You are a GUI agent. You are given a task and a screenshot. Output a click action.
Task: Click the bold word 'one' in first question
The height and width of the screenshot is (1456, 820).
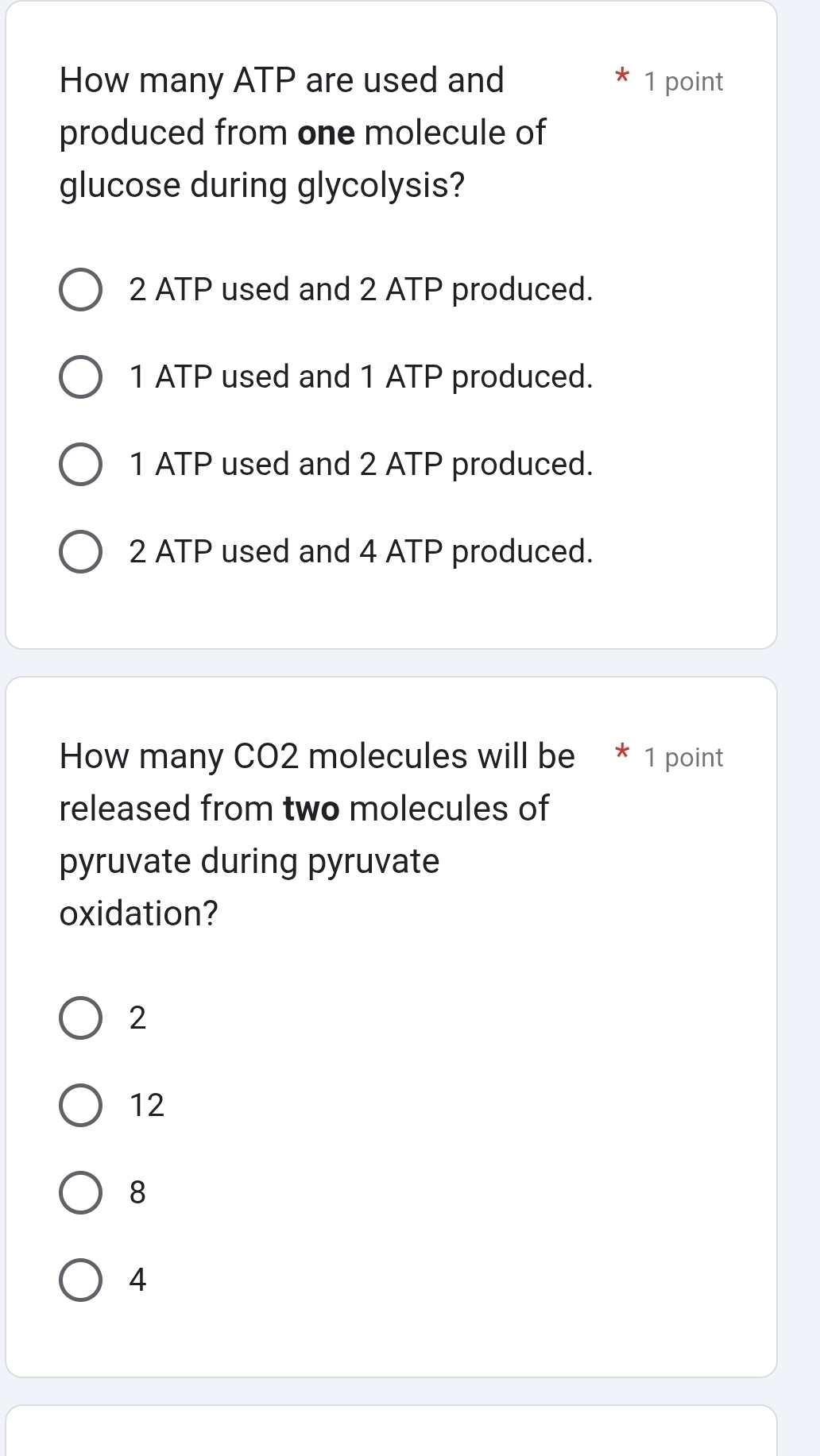click(326, 133)
